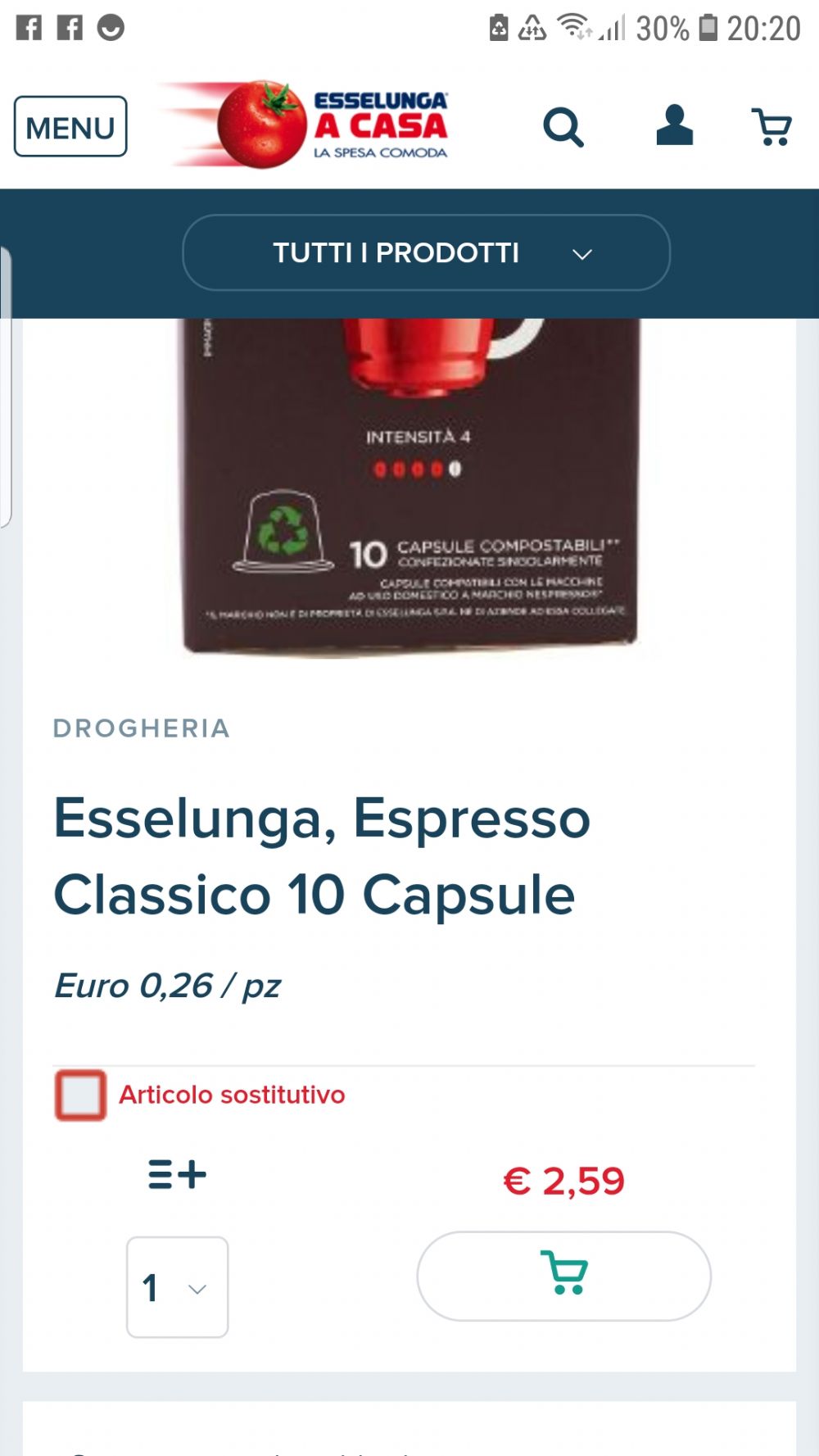Screen dimensions: 819x1456
Task: Open the shopping cart in header
Action: click(x=771, y=127)
